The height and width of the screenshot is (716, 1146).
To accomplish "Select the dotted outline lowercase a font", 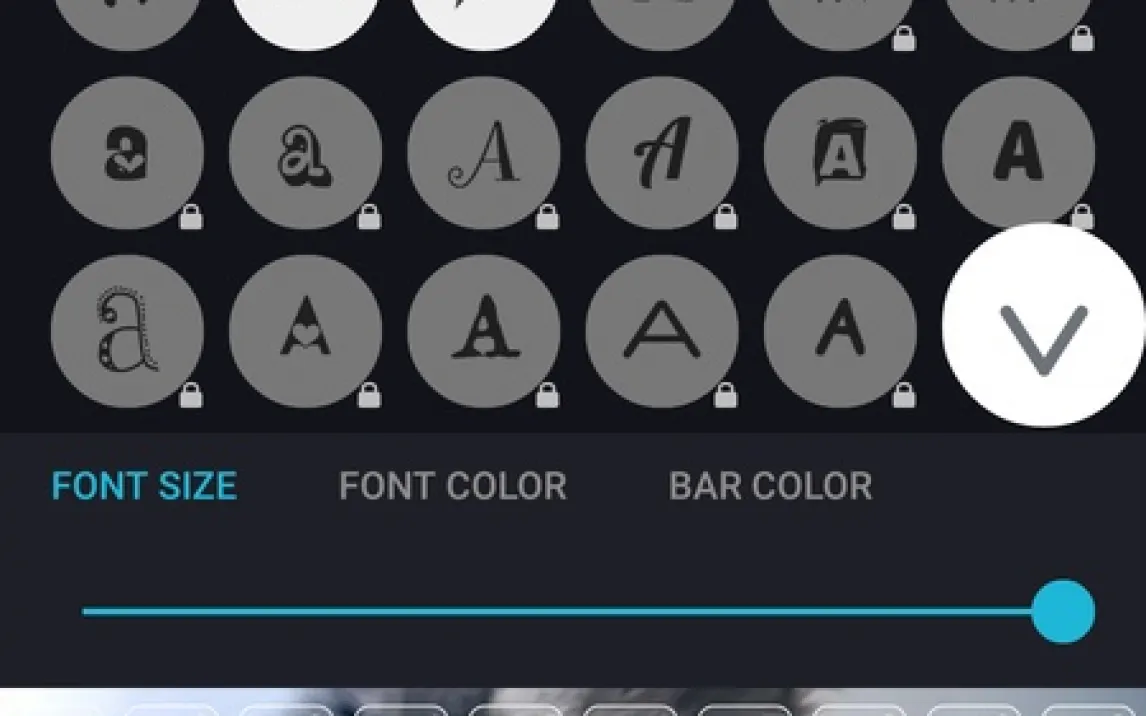I will tap(127, 330).
